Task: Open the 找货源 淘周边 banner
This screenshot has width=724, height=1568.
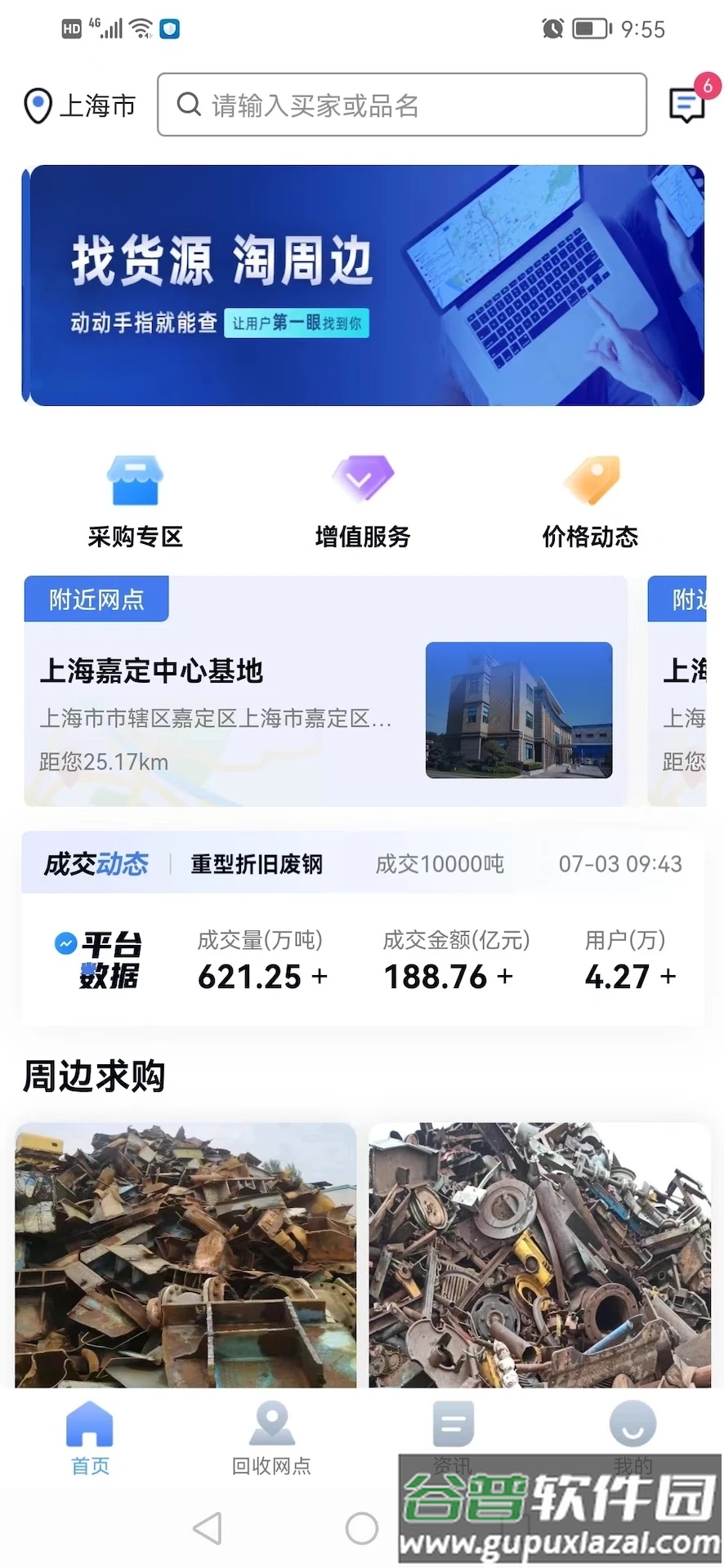Action: (363, 285)
